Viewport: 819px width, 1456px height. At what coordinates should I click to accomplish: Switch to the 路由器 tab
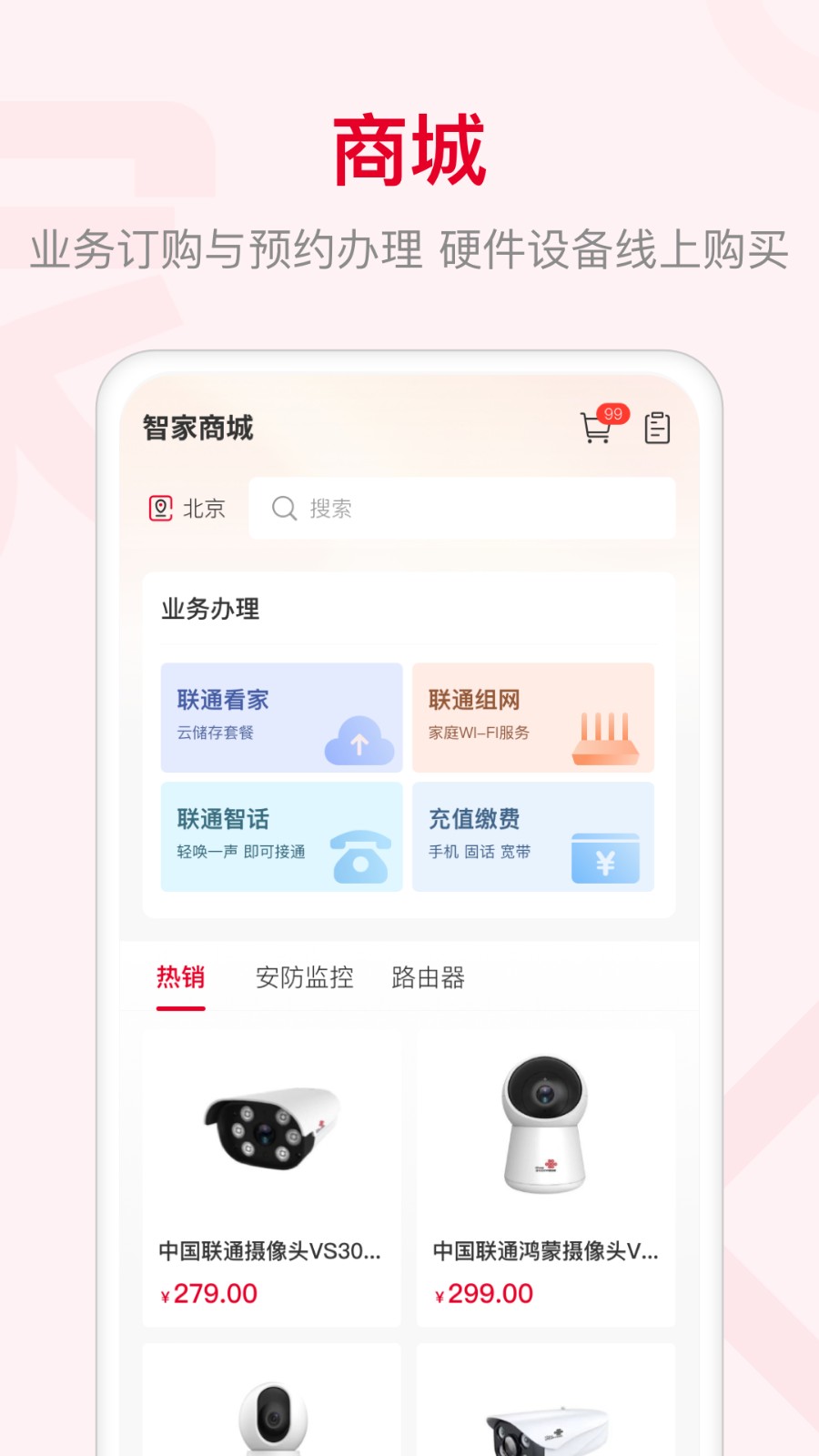tap(428, 978)
